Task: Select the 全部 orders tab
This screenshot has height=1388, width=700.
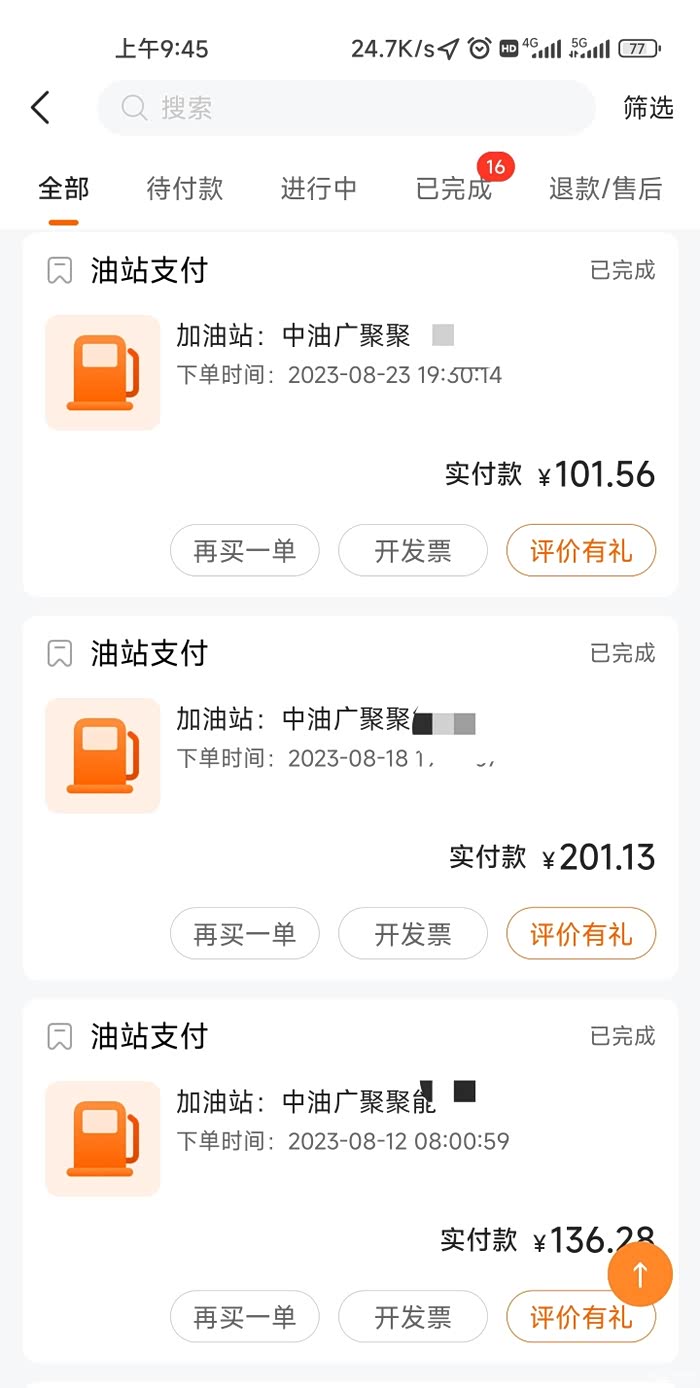Action: pos(63,188)
